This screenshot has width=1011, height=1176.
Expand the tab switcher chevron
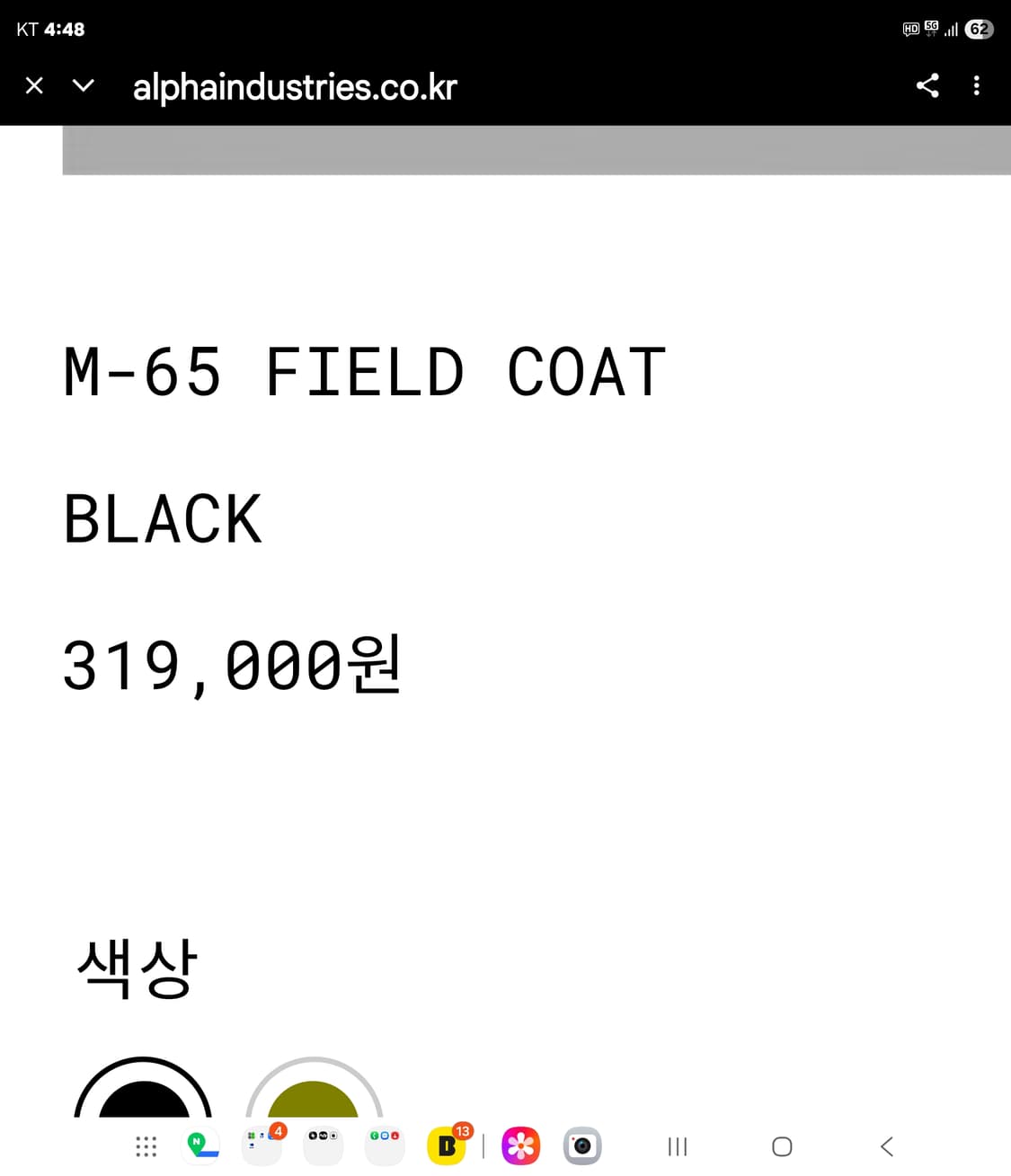82,87
